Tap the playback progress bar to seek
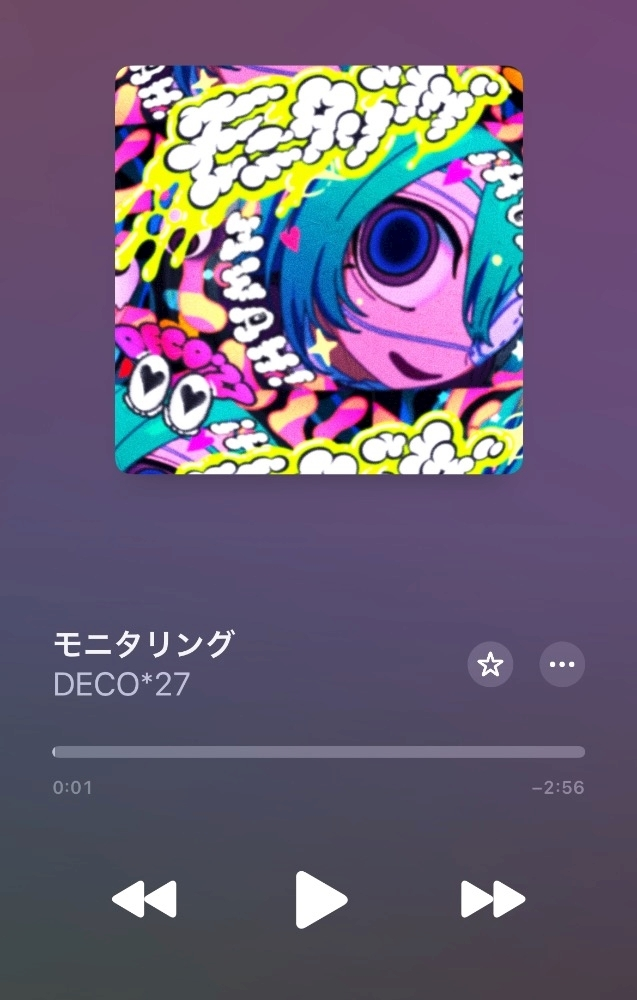This screenshot has width=637, height=1000. point(318,752)
